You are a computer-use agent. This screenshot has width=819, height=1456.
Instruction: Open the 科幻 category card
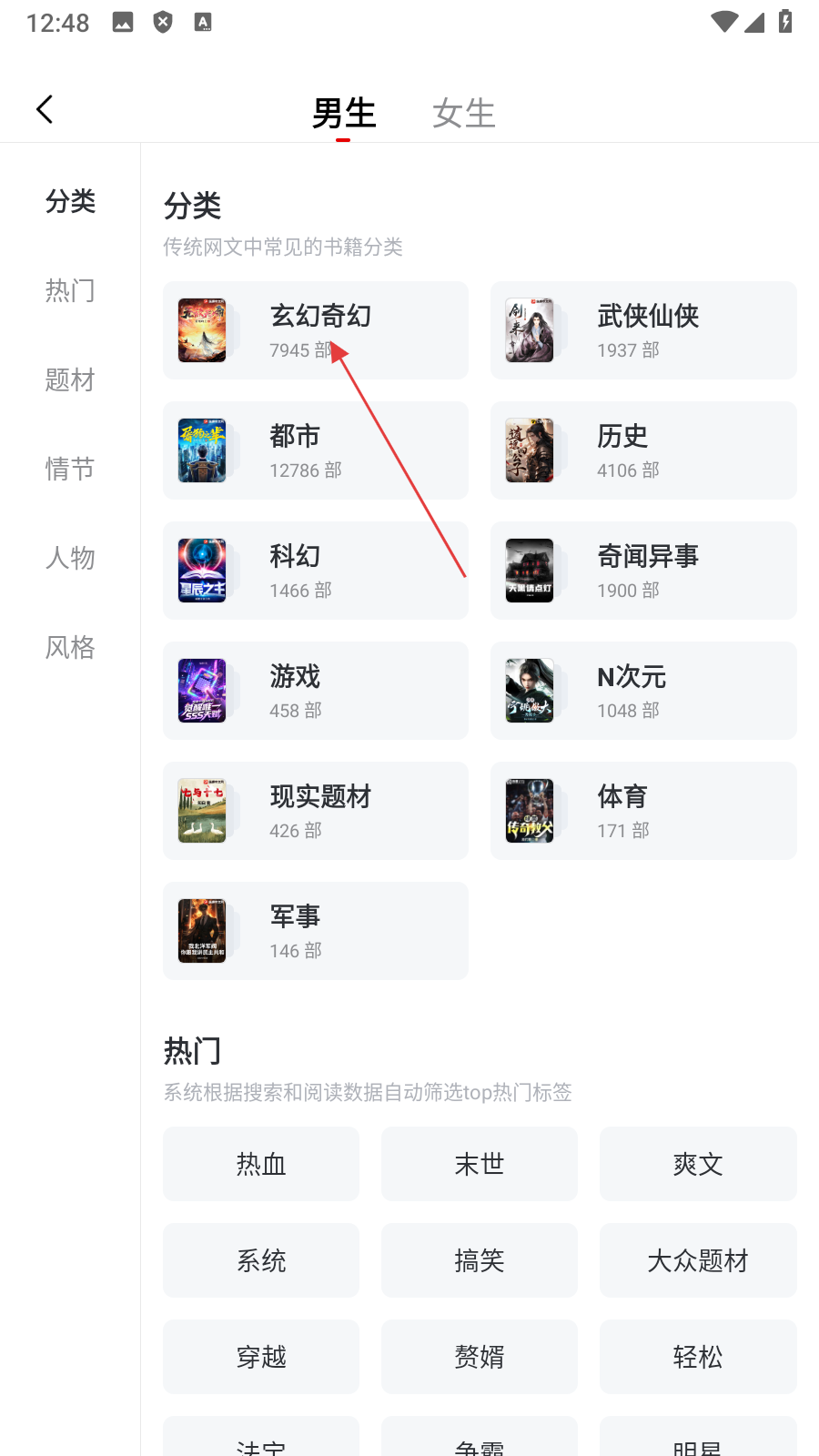point(315,571)
